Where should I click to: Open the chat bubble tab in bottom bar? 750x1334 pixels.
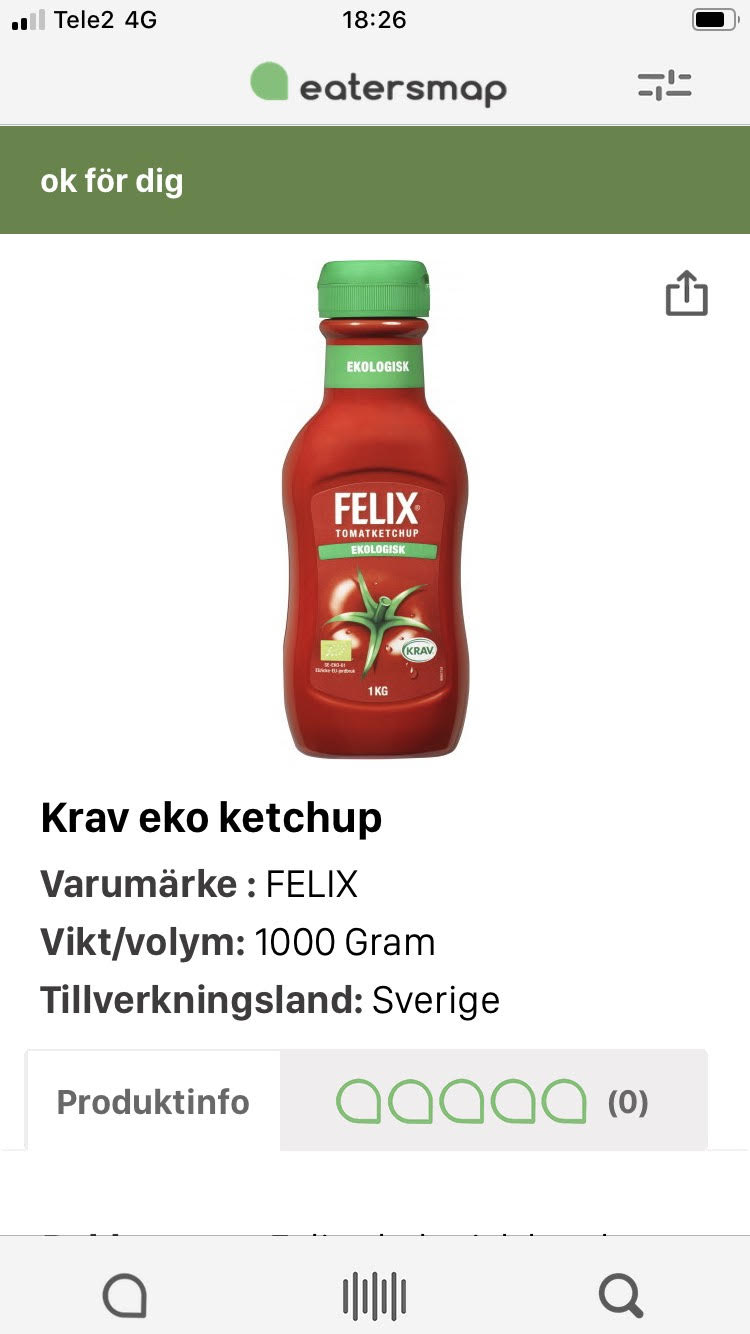[x=125, y=1297]
